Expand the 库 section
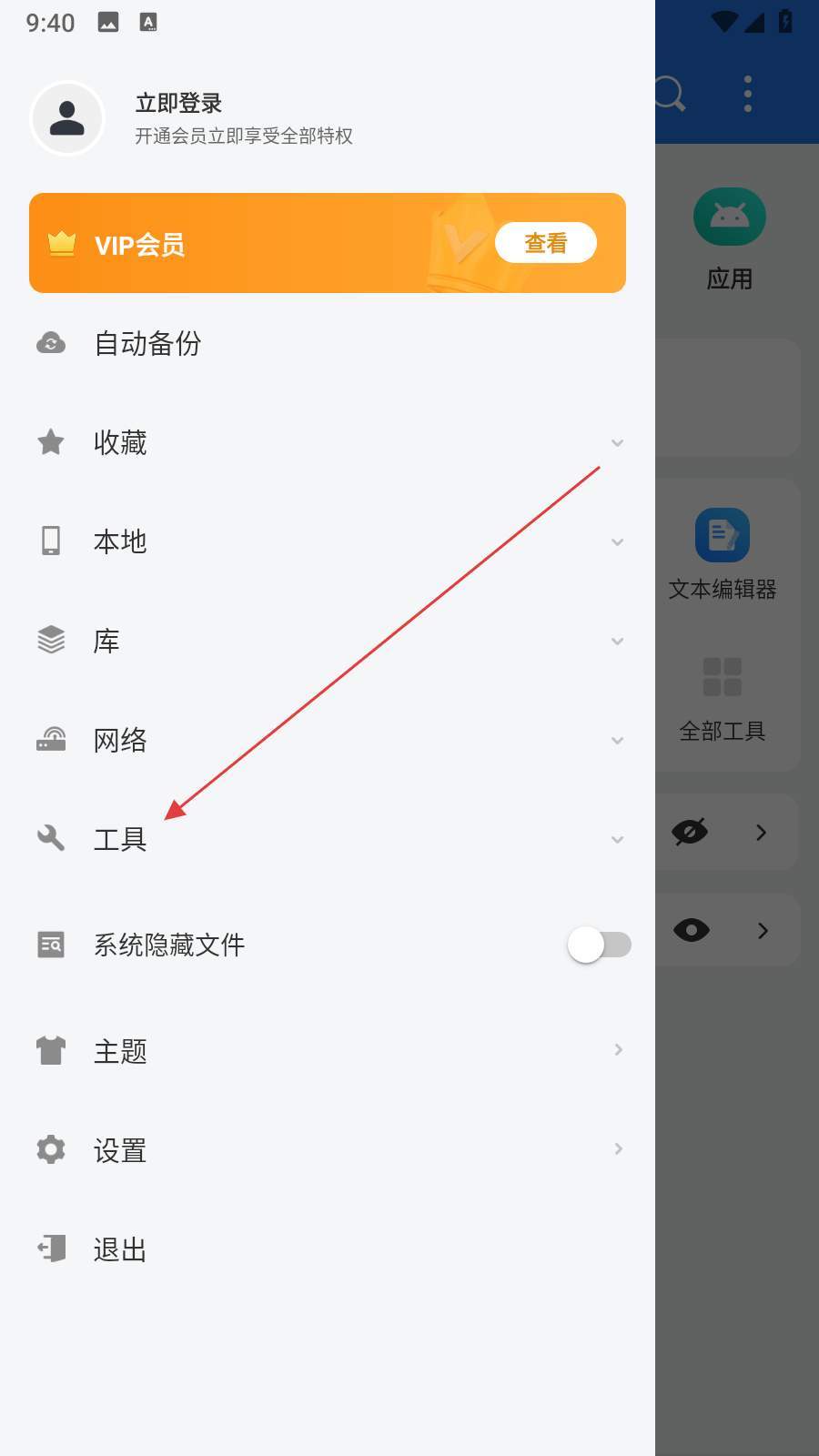 click(x=328, y=642)
